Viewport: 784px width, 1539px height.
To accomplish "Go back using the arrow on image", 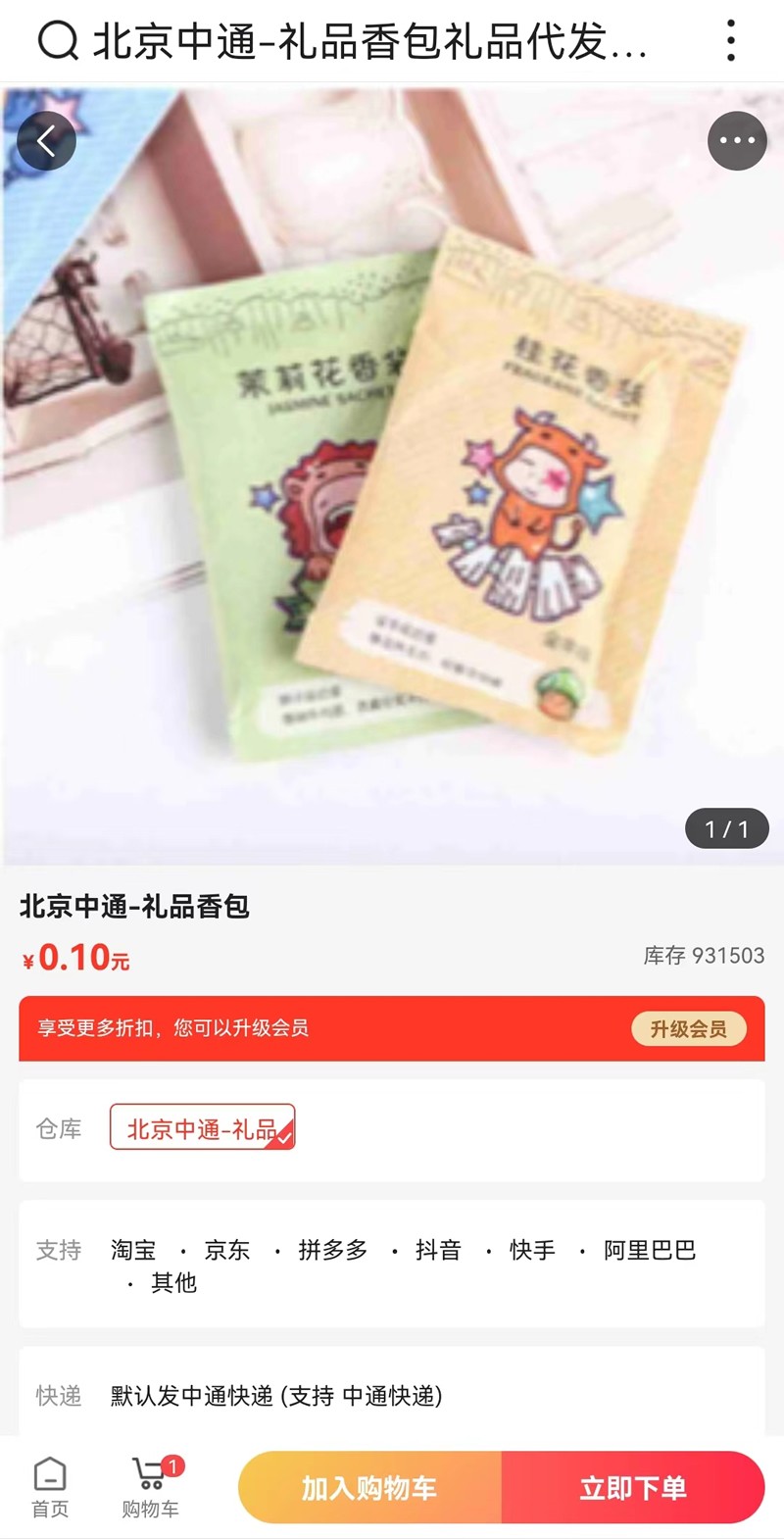I will [46, 141].
